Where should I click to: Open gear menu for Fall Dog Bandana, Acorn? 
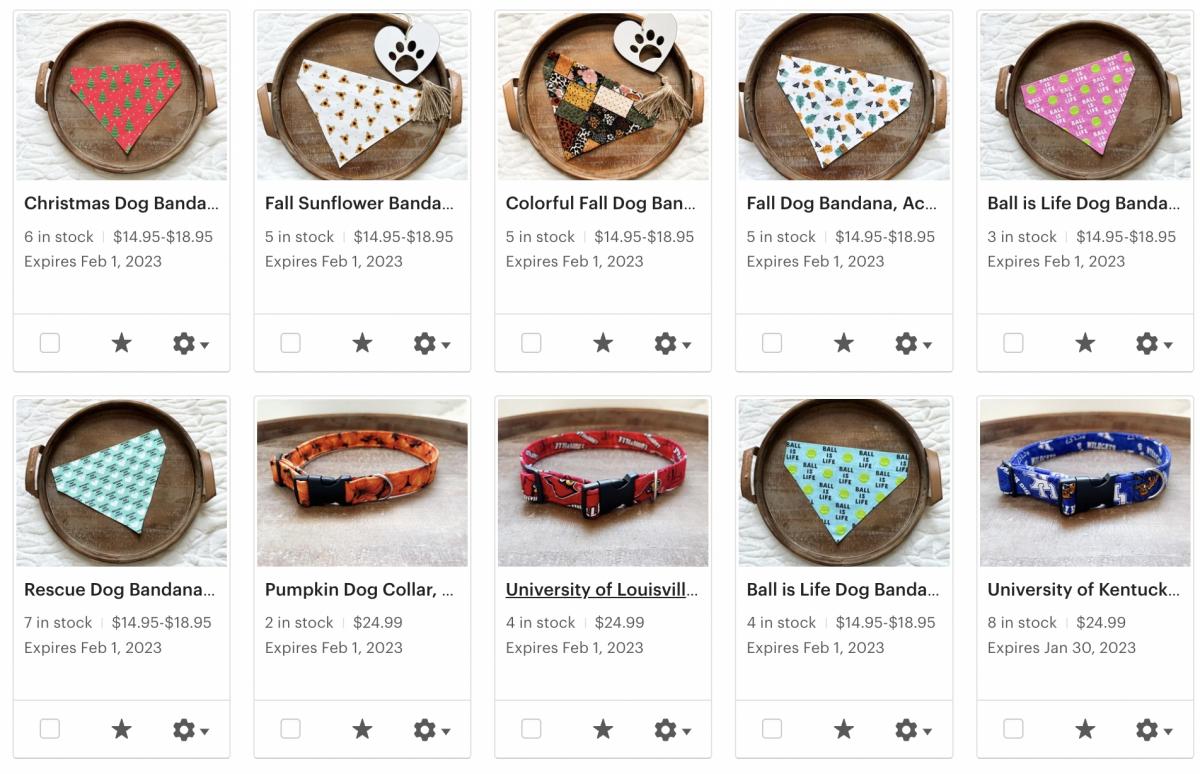tap(913, 343)
